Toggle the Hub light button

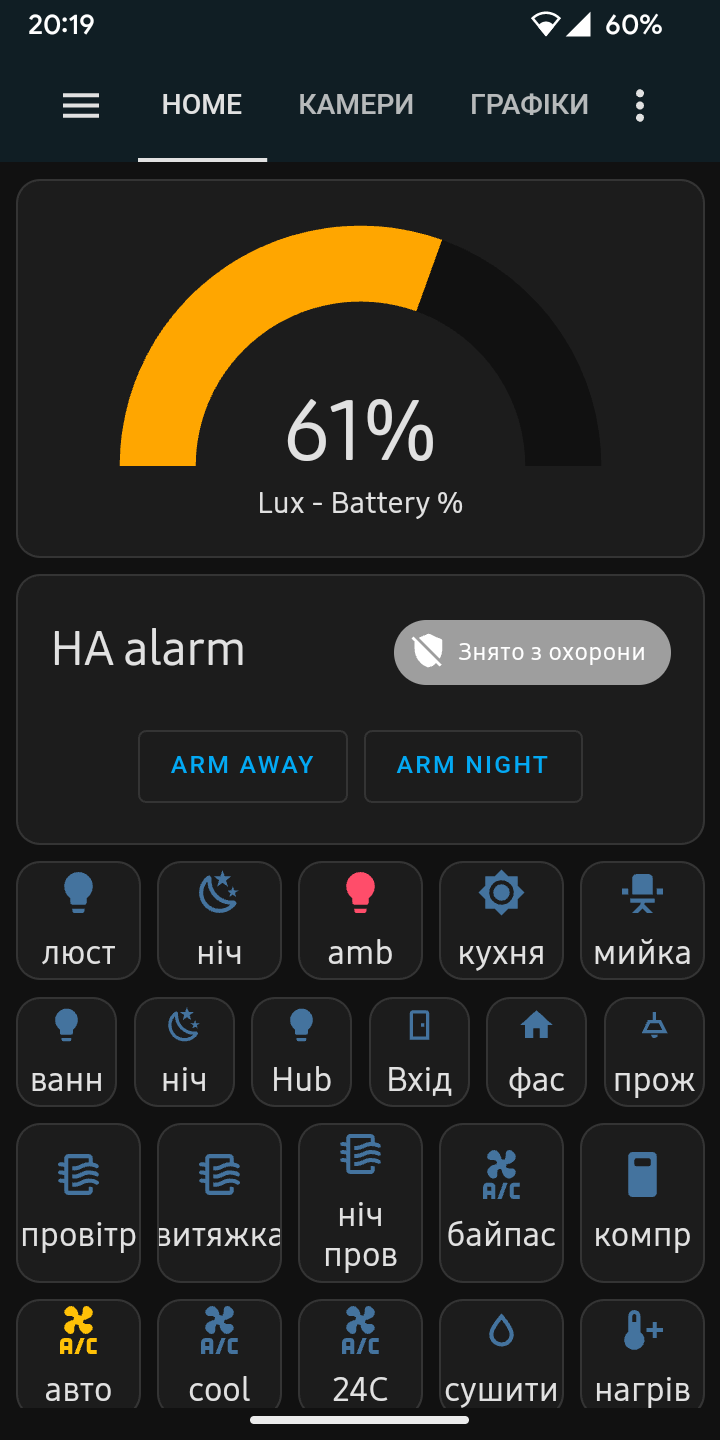301,1052
